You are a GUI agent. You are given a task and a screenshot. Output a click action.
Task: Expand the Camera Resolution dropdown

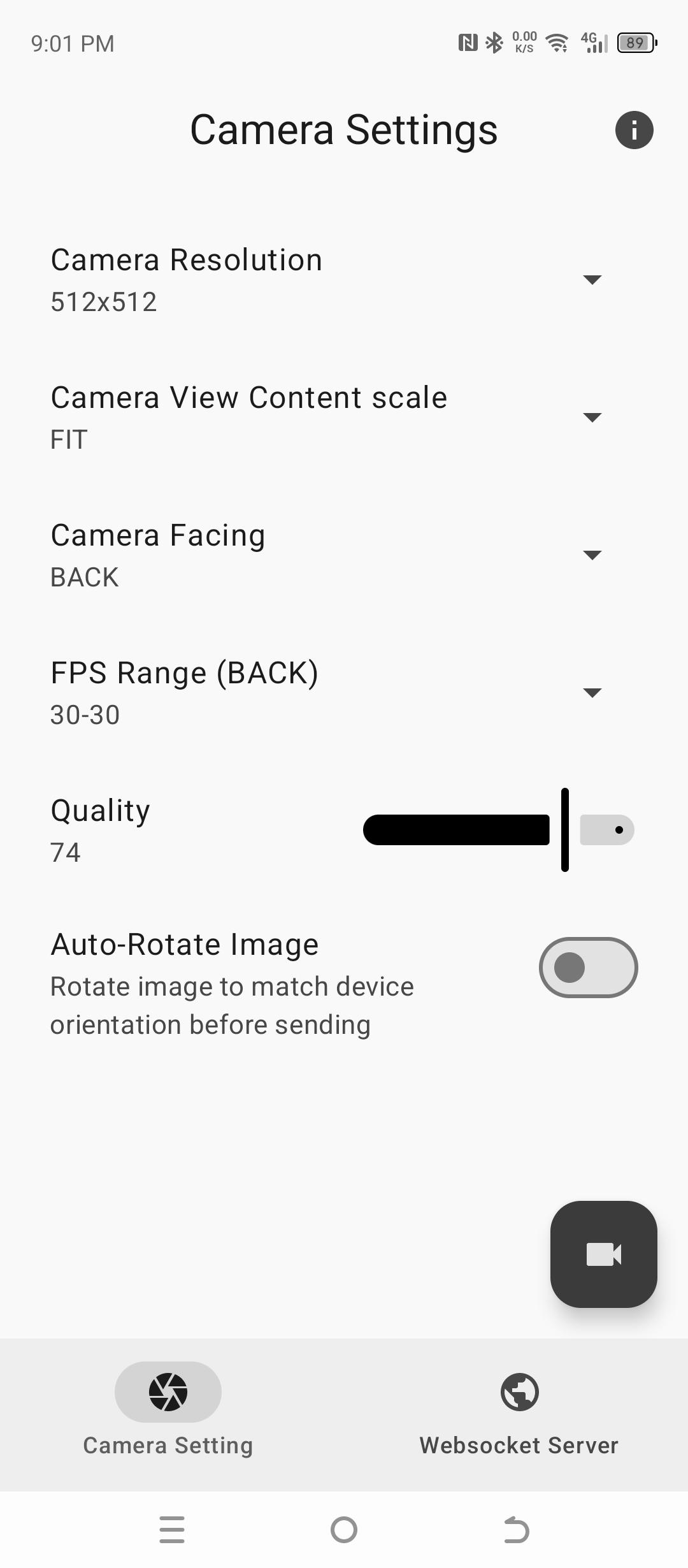point(592,280)
